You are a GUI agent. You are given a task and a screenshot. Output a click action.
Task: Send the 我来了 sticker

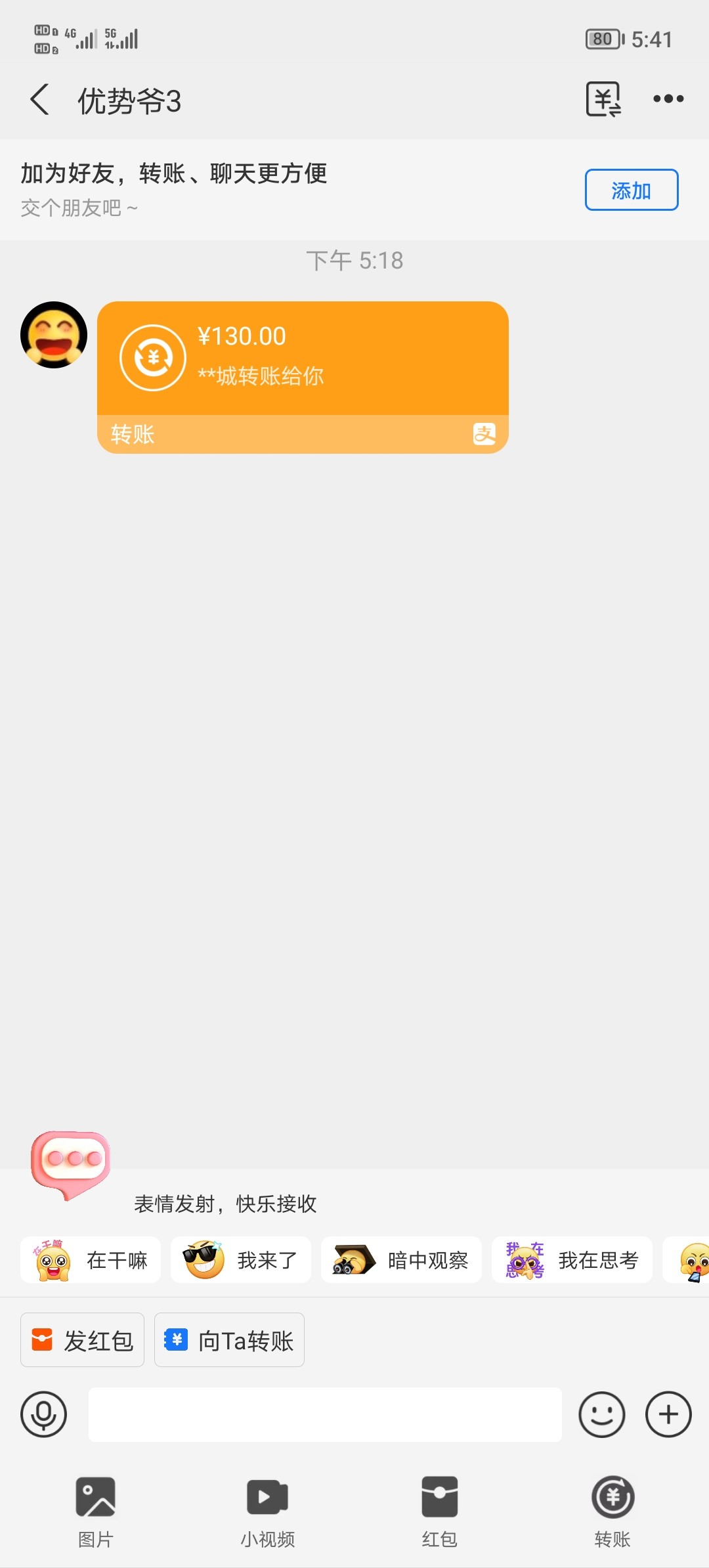(x=240, y=1260)
